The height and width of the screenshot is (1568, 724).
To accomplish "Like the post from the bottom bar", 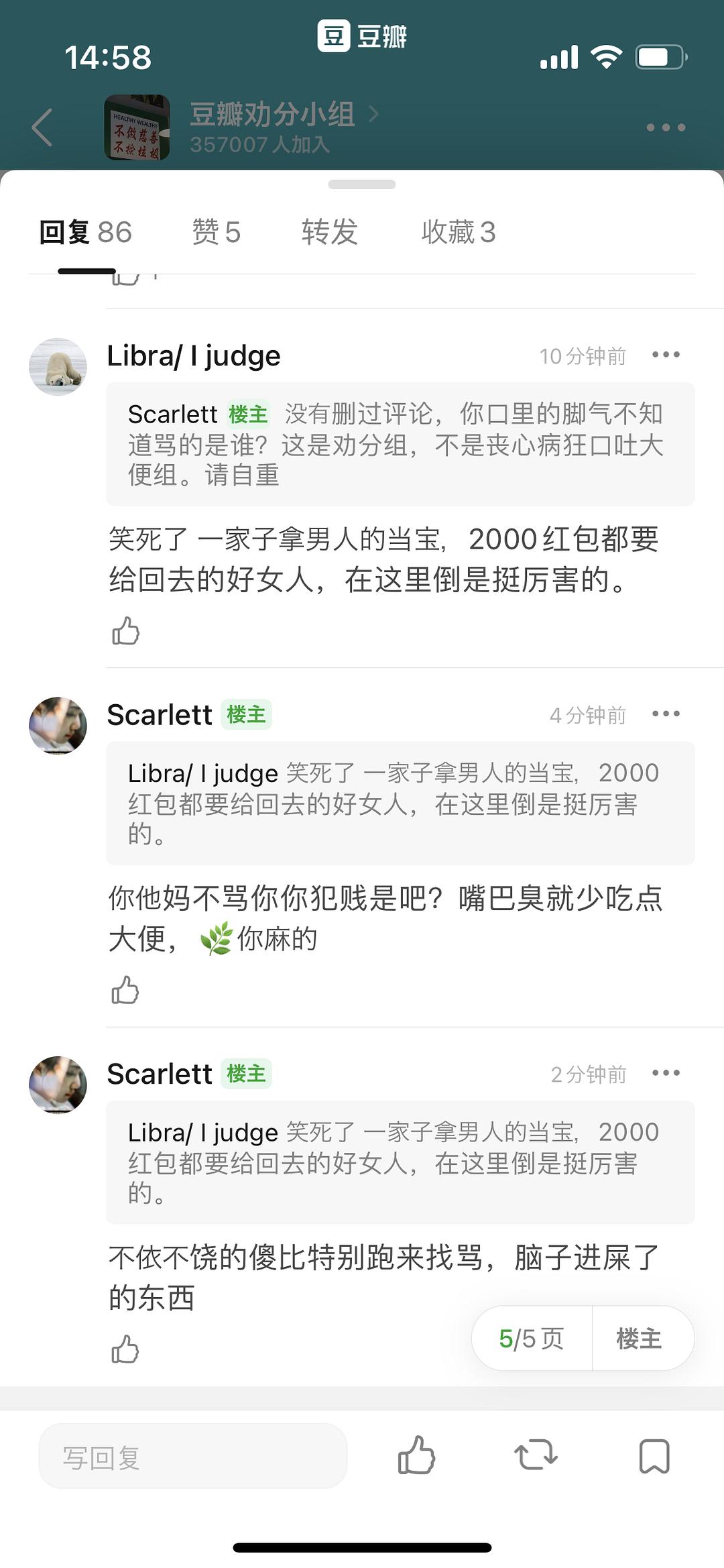I will (x=416, y=1455).
